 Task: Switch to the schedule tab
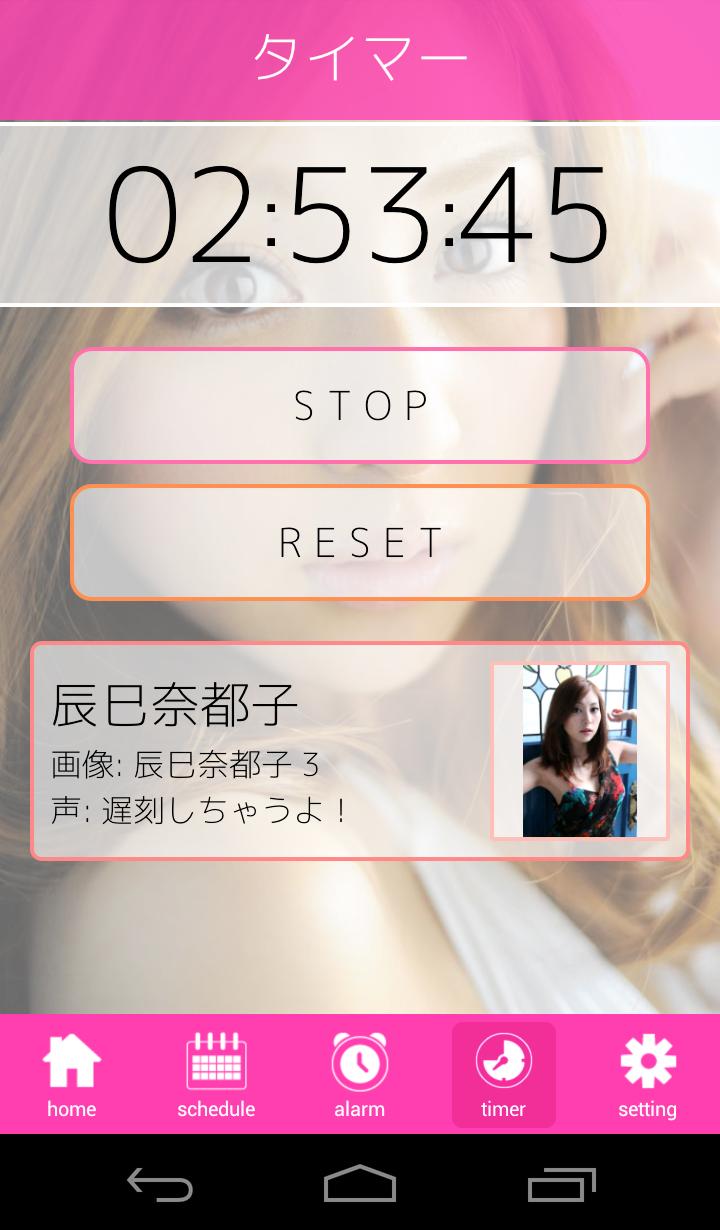216,1074
